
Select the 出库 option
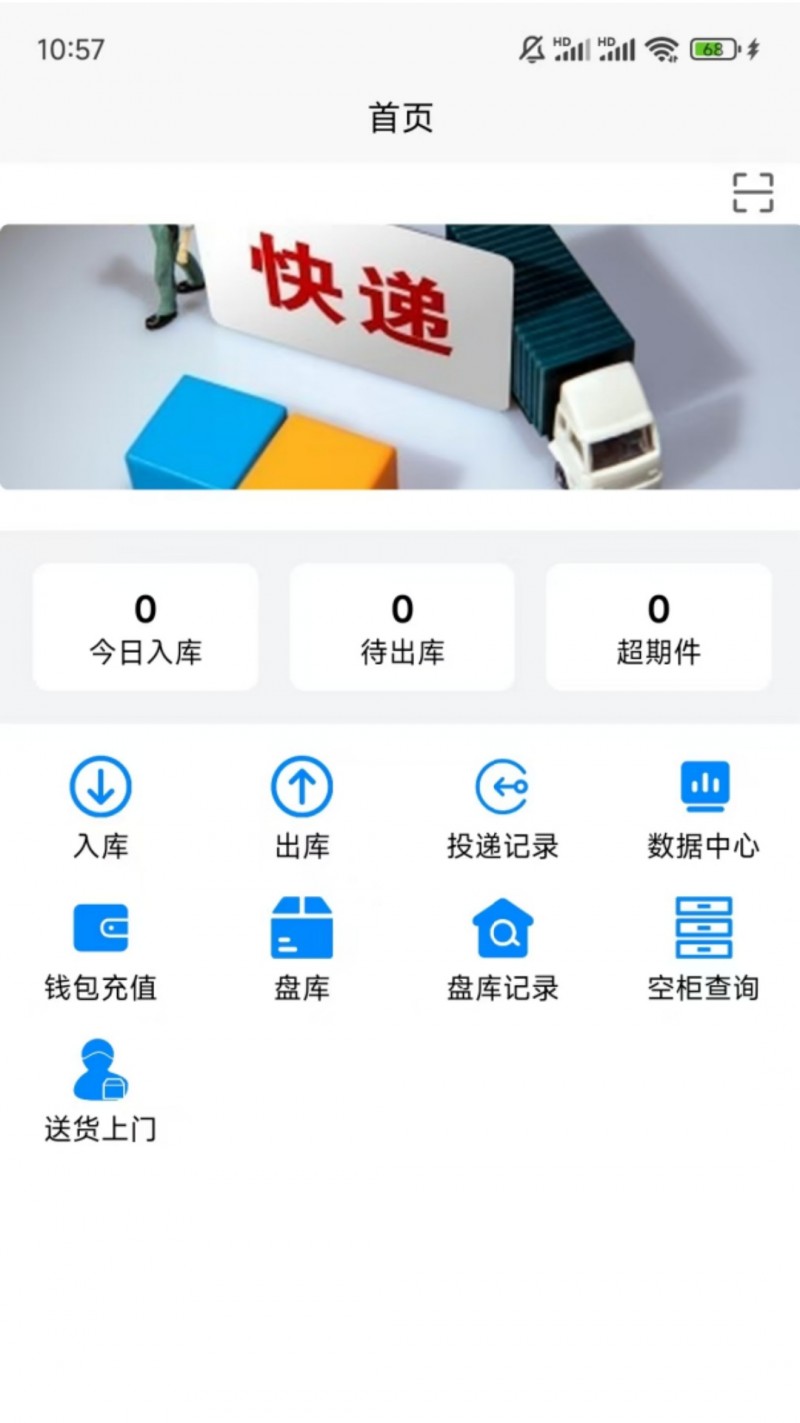(x=302, y=806)
